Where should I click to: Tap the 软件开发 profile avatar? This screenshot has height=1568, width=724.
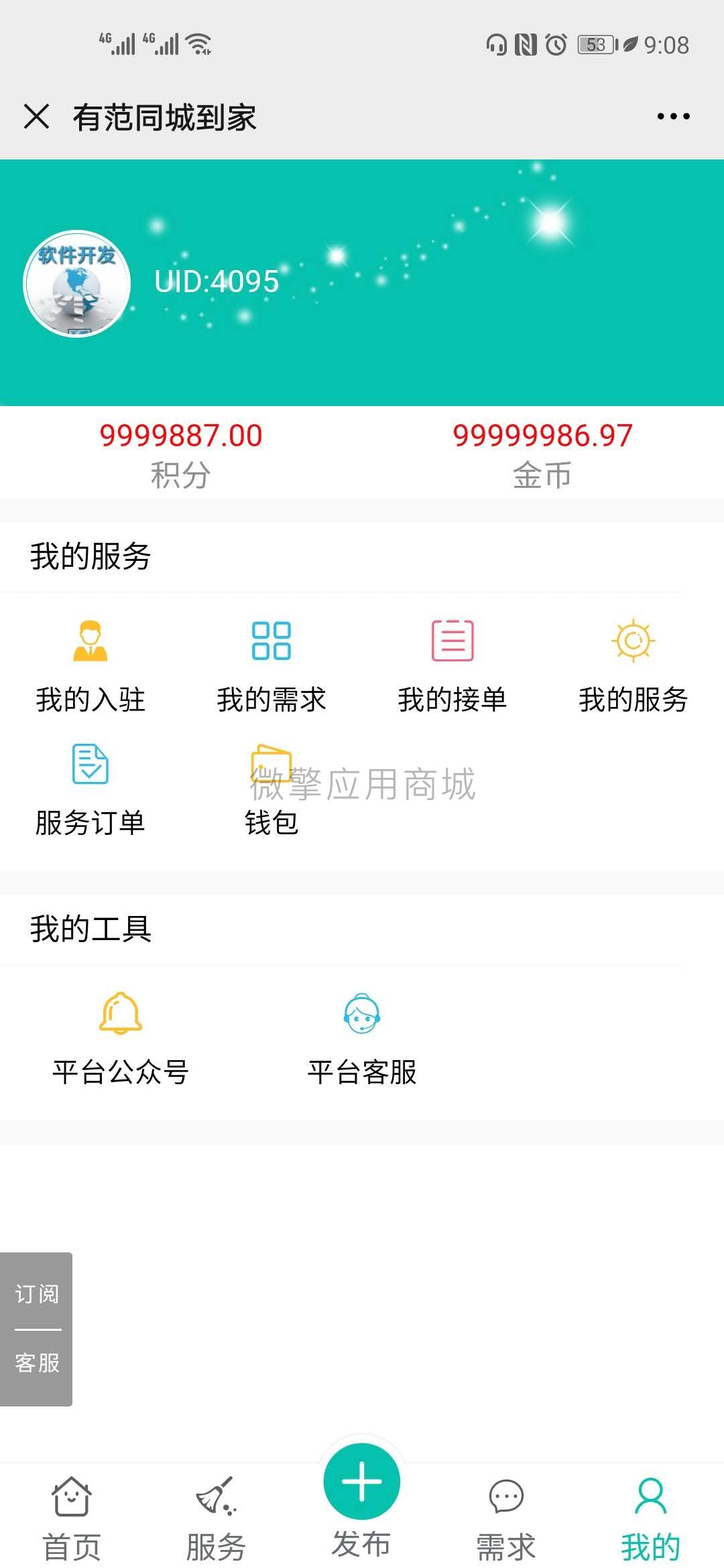click(x=78, y=283)
